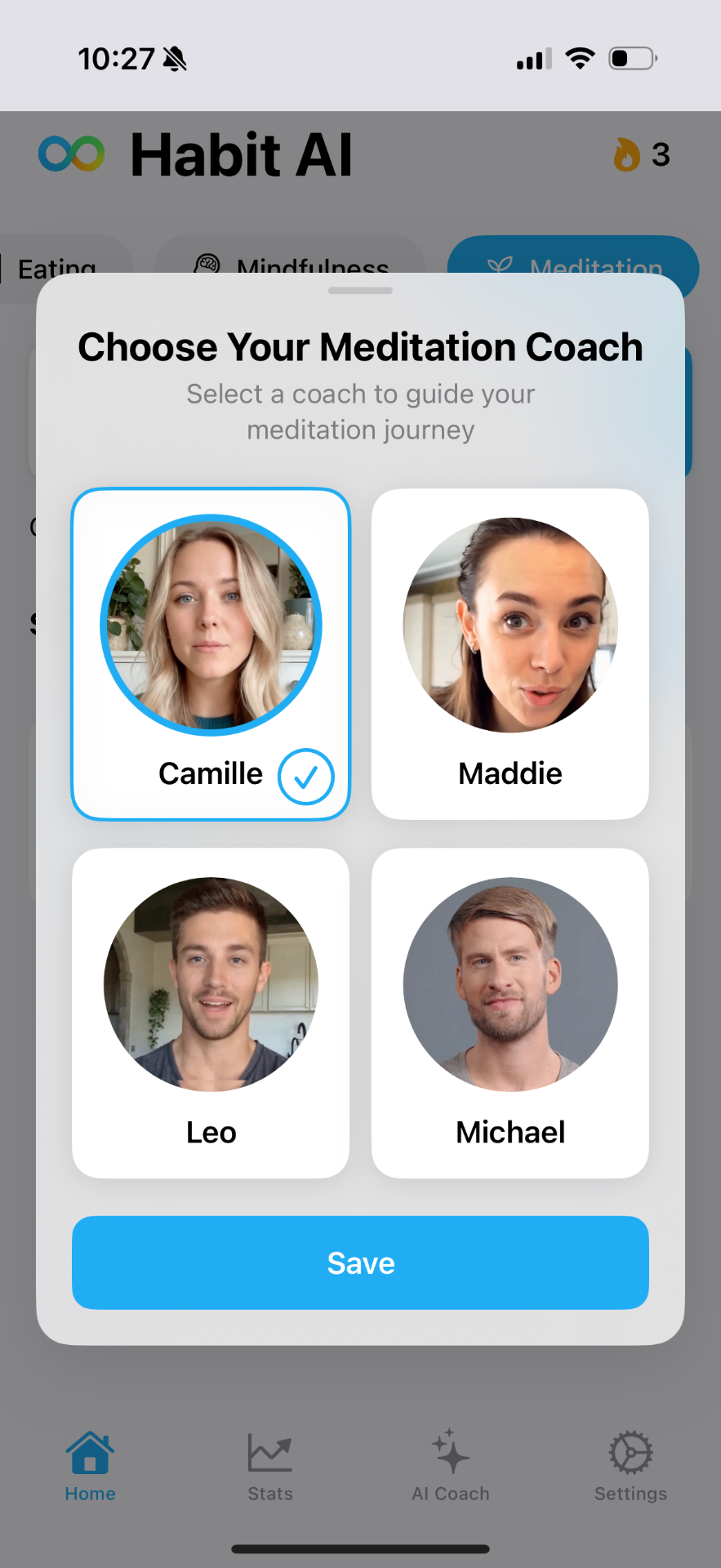Pick Leo as meditation coach
The image size is (721, 1568).
point(211,1013)
